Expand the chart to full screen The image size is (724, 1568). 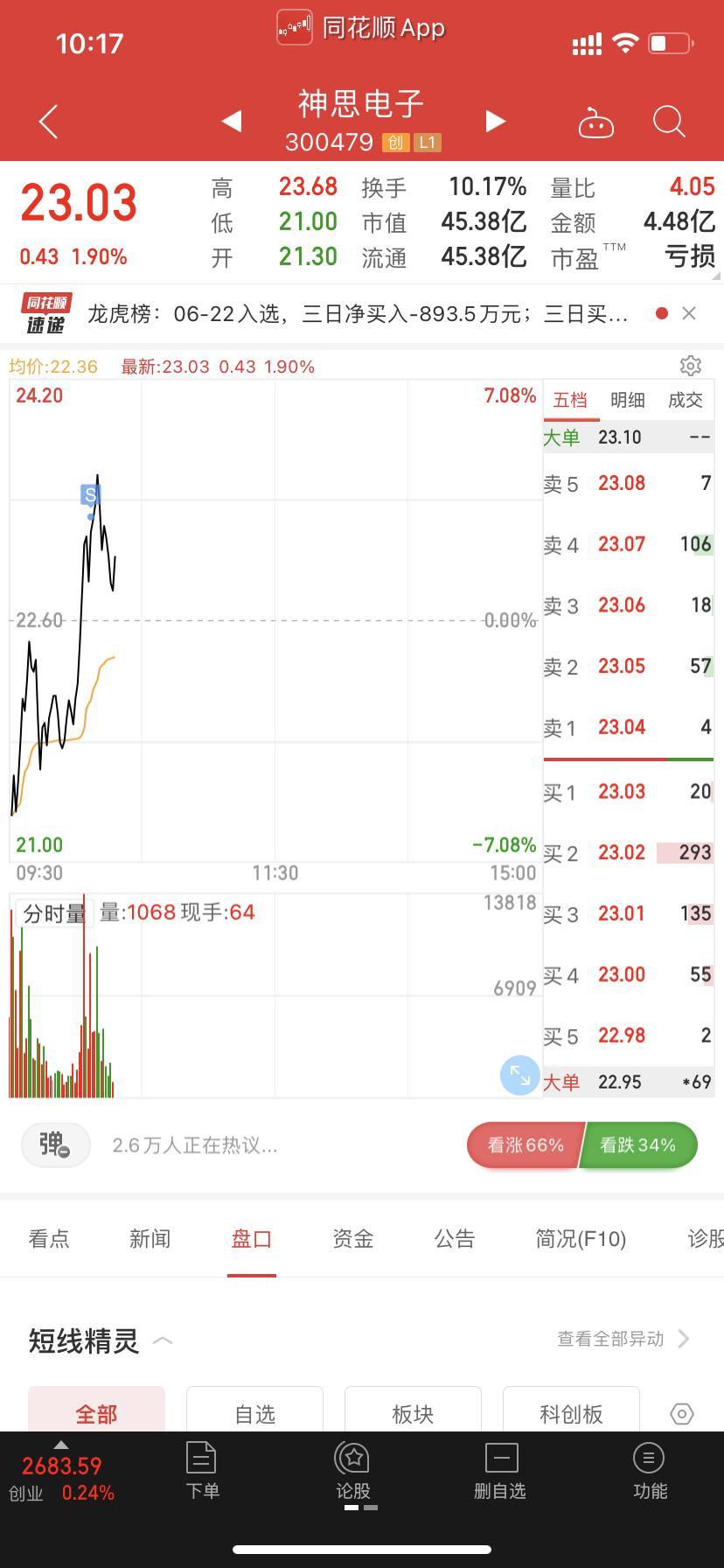pyautogui.click(x=520, y=1075)
